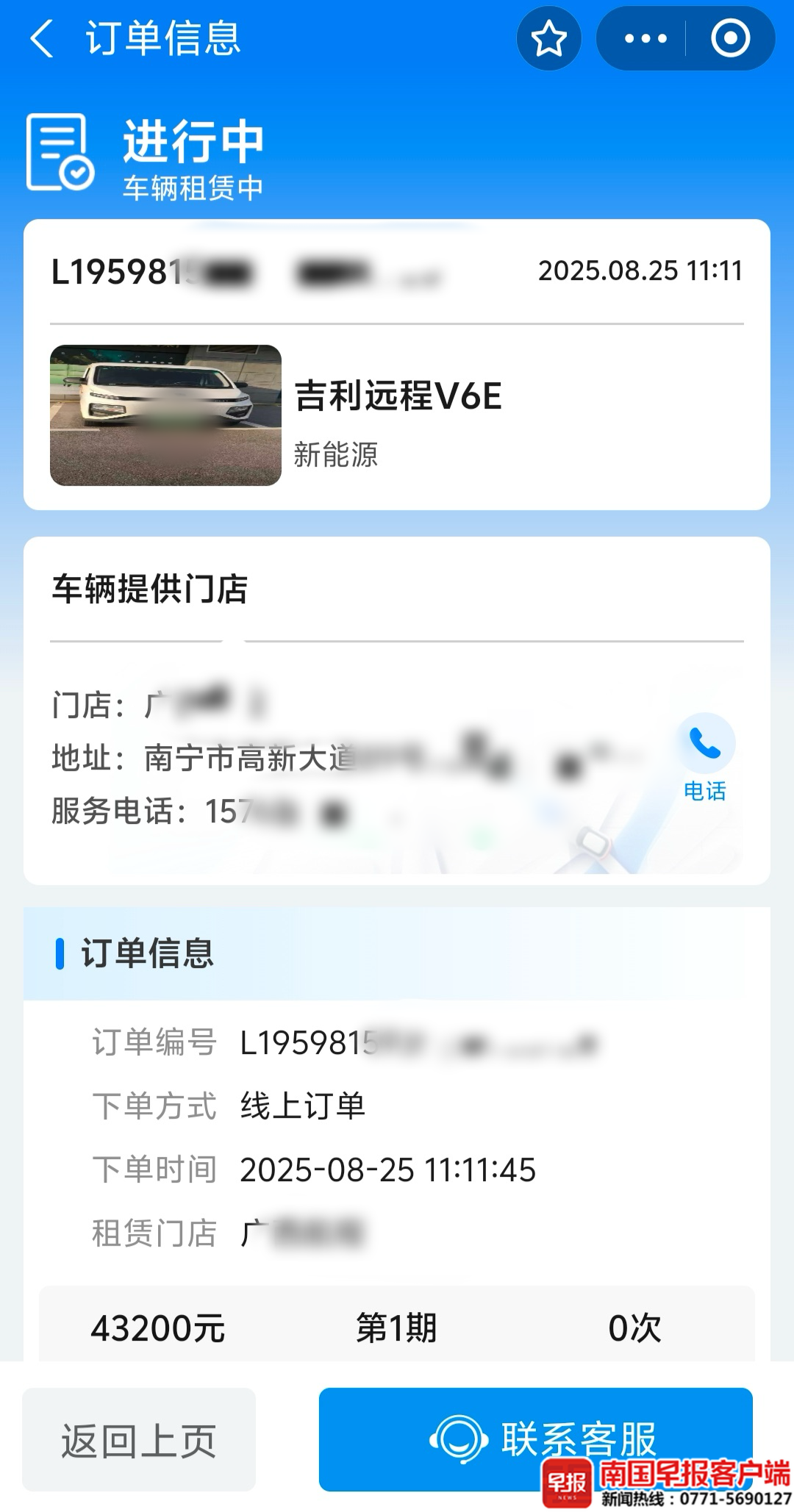Screen dimensions: 794x1512
Task: Favorite this mini program with the star
Action: (x=548, y=38)
